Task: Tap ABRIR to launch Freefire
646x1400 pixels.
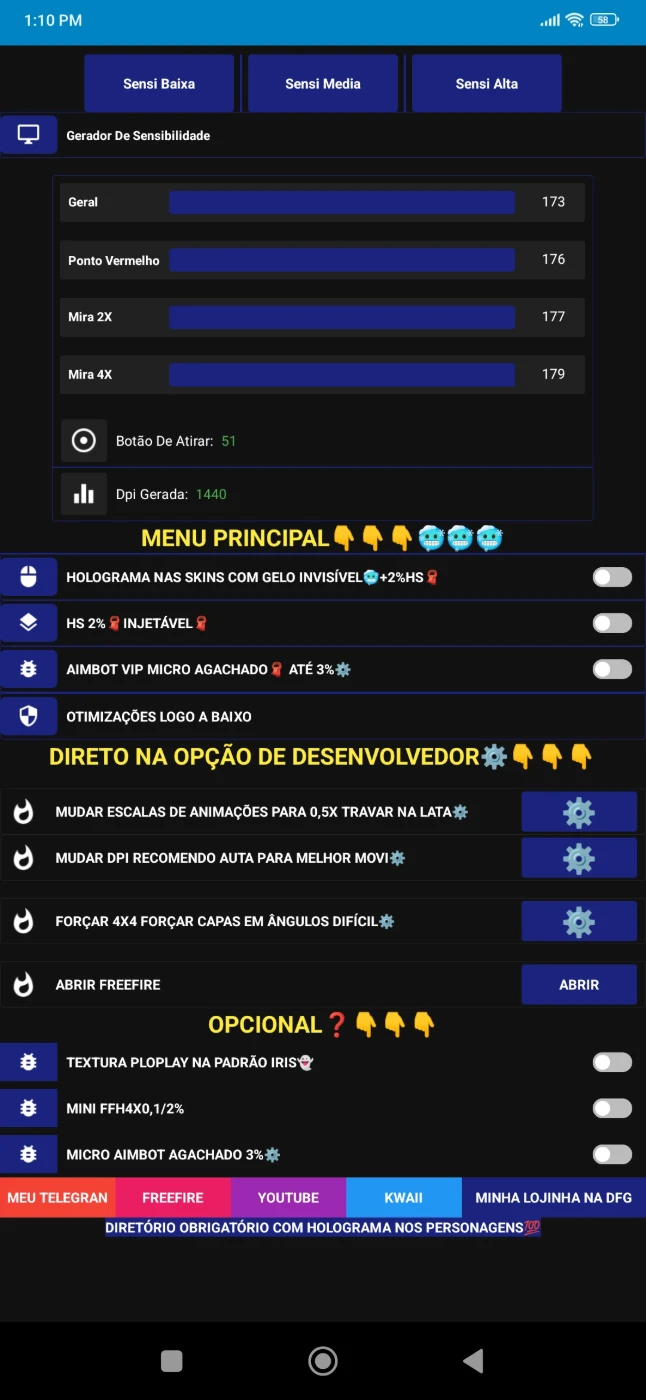Action: pyautogui.click(x=579, y=985)
